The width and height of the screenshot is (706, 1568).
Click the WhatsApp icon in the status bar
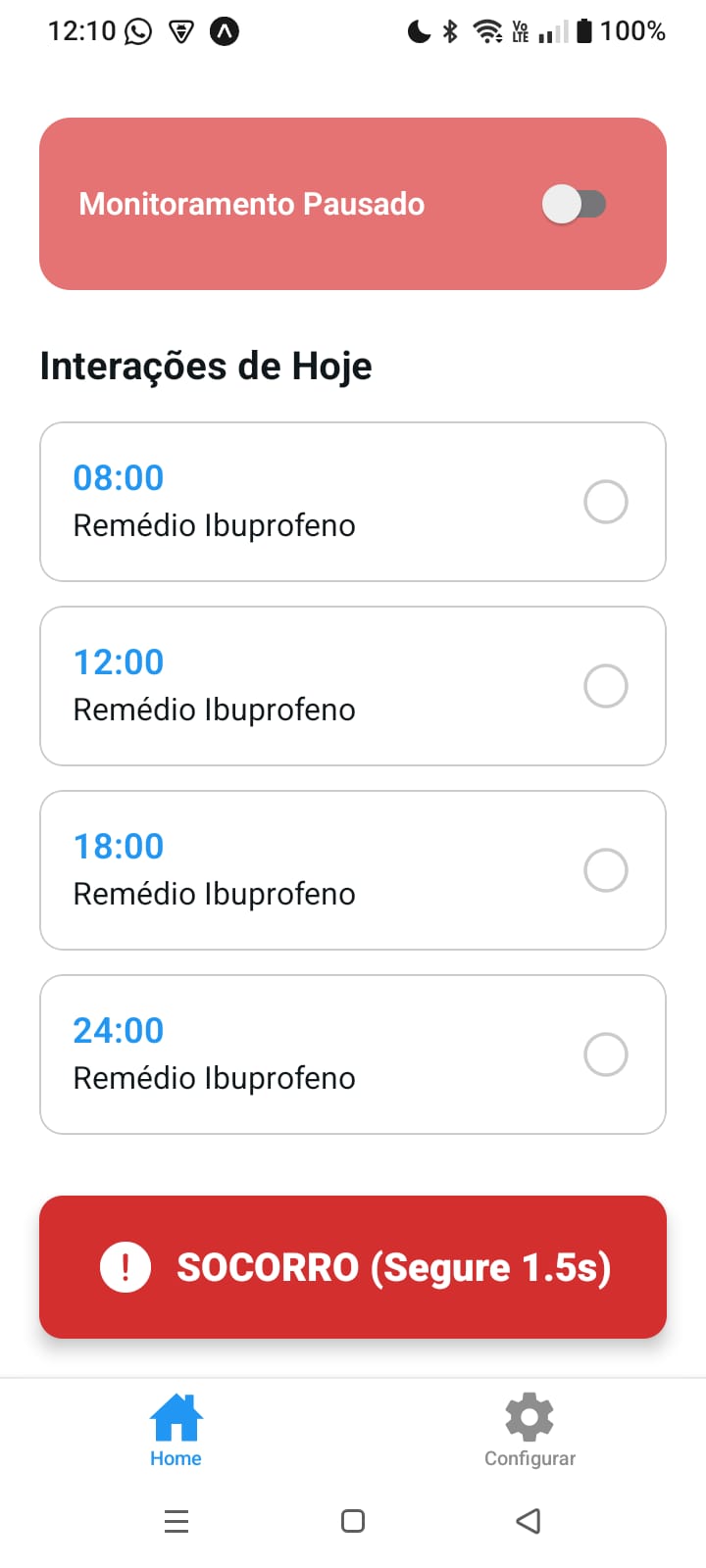(x=137, y=30)
